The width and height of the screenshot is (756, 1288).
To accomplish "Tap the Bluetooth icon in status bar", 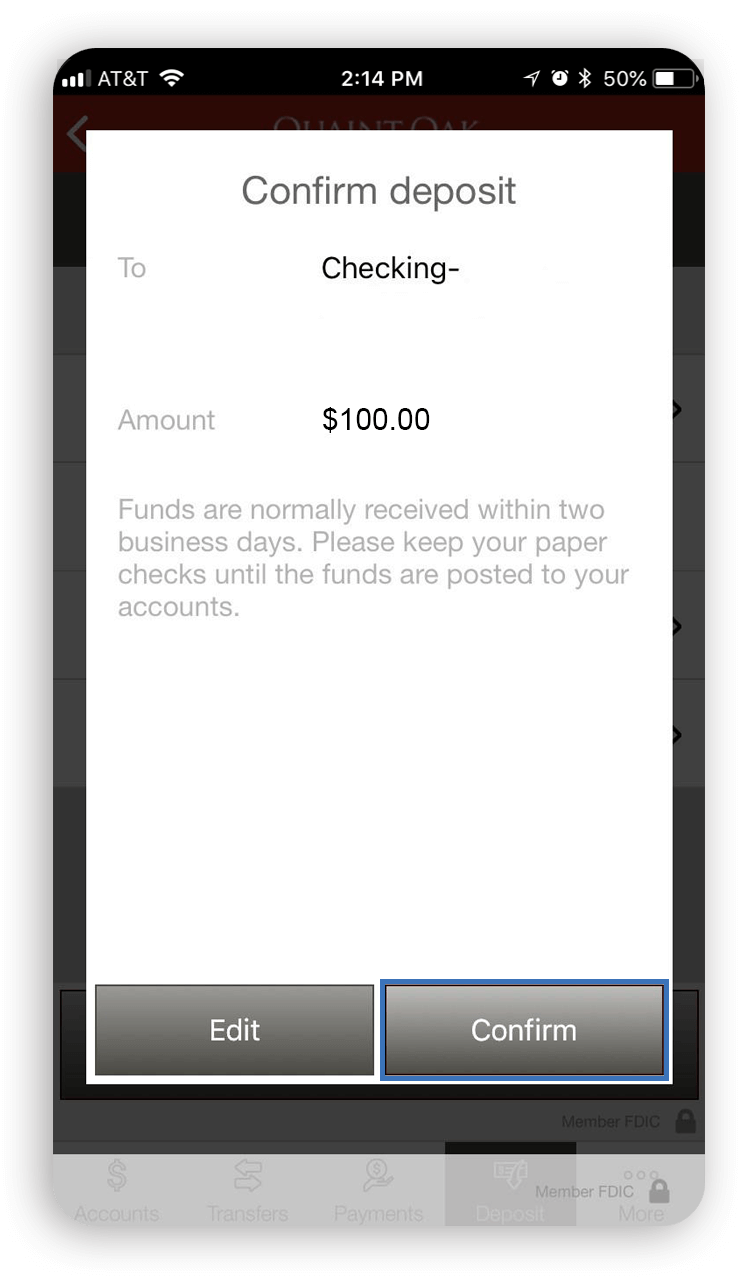I will pos(584,77).
